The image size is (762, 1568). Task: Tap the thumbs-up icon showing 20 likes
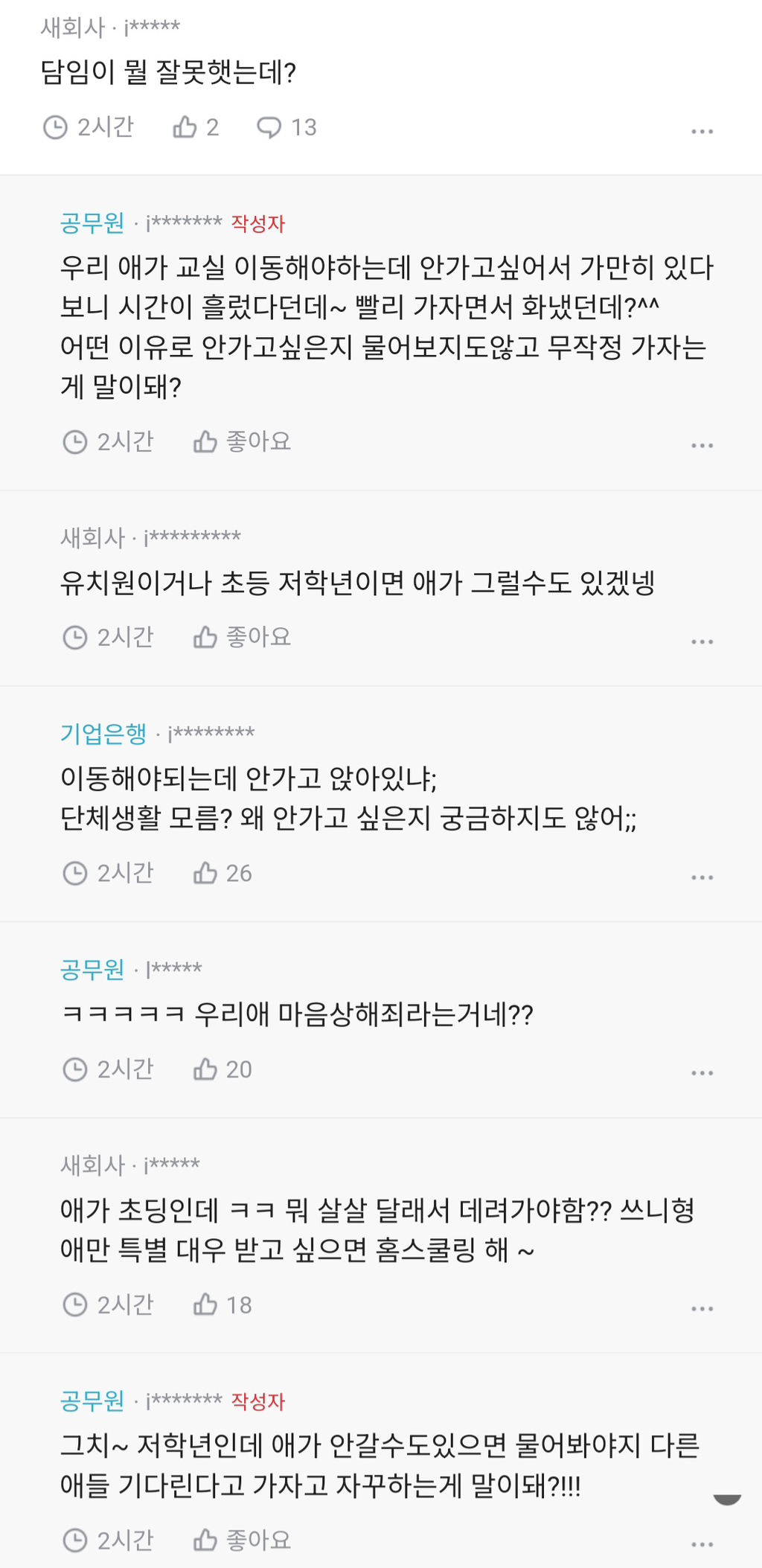click(x=205, y=1069)
